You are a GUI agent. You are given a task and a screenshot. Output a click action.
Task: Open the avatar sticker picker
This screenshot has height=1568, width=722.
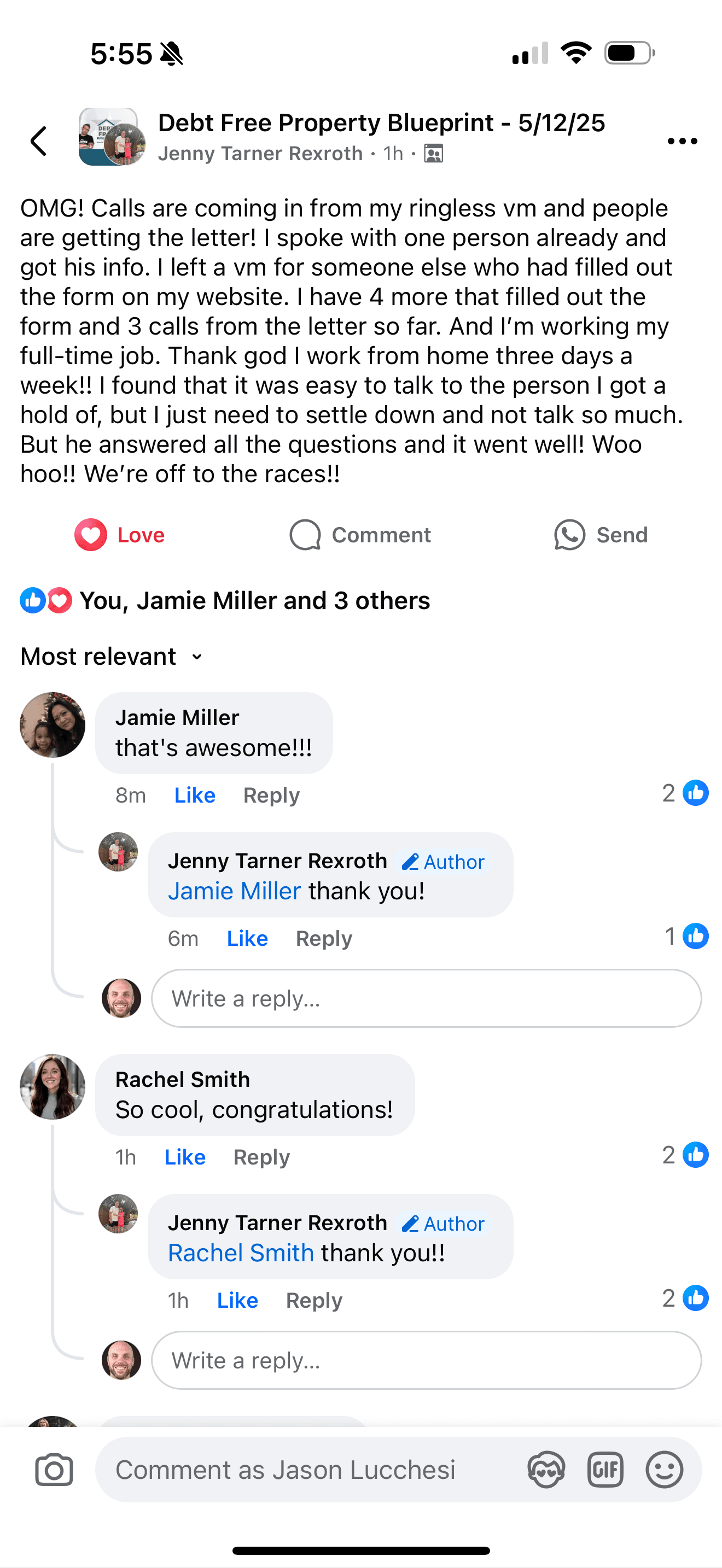[546, 1470]
